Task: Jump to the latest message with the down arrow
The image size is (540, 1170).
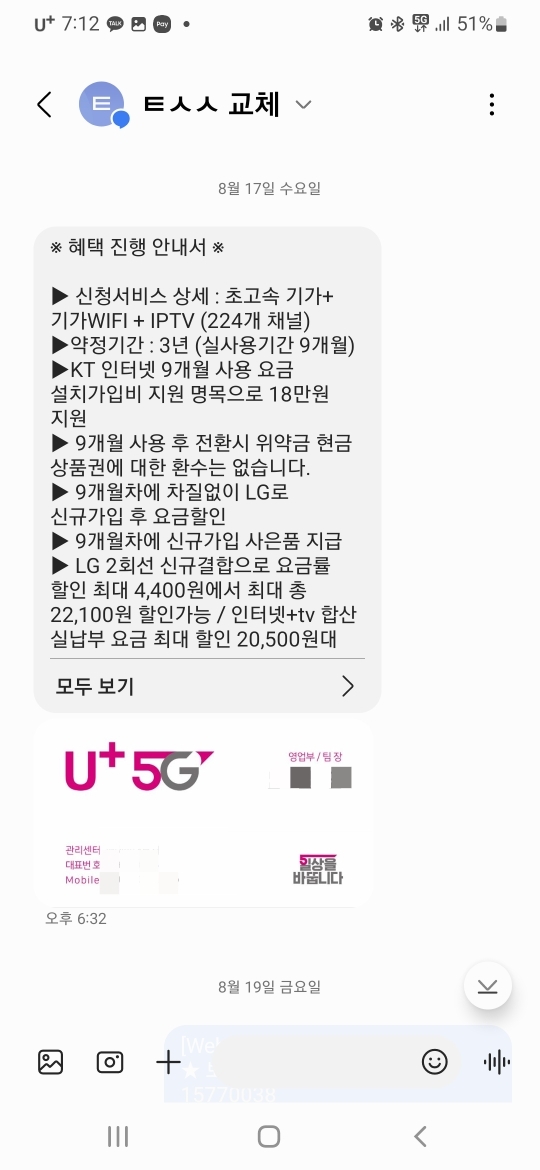Action: 488,986
